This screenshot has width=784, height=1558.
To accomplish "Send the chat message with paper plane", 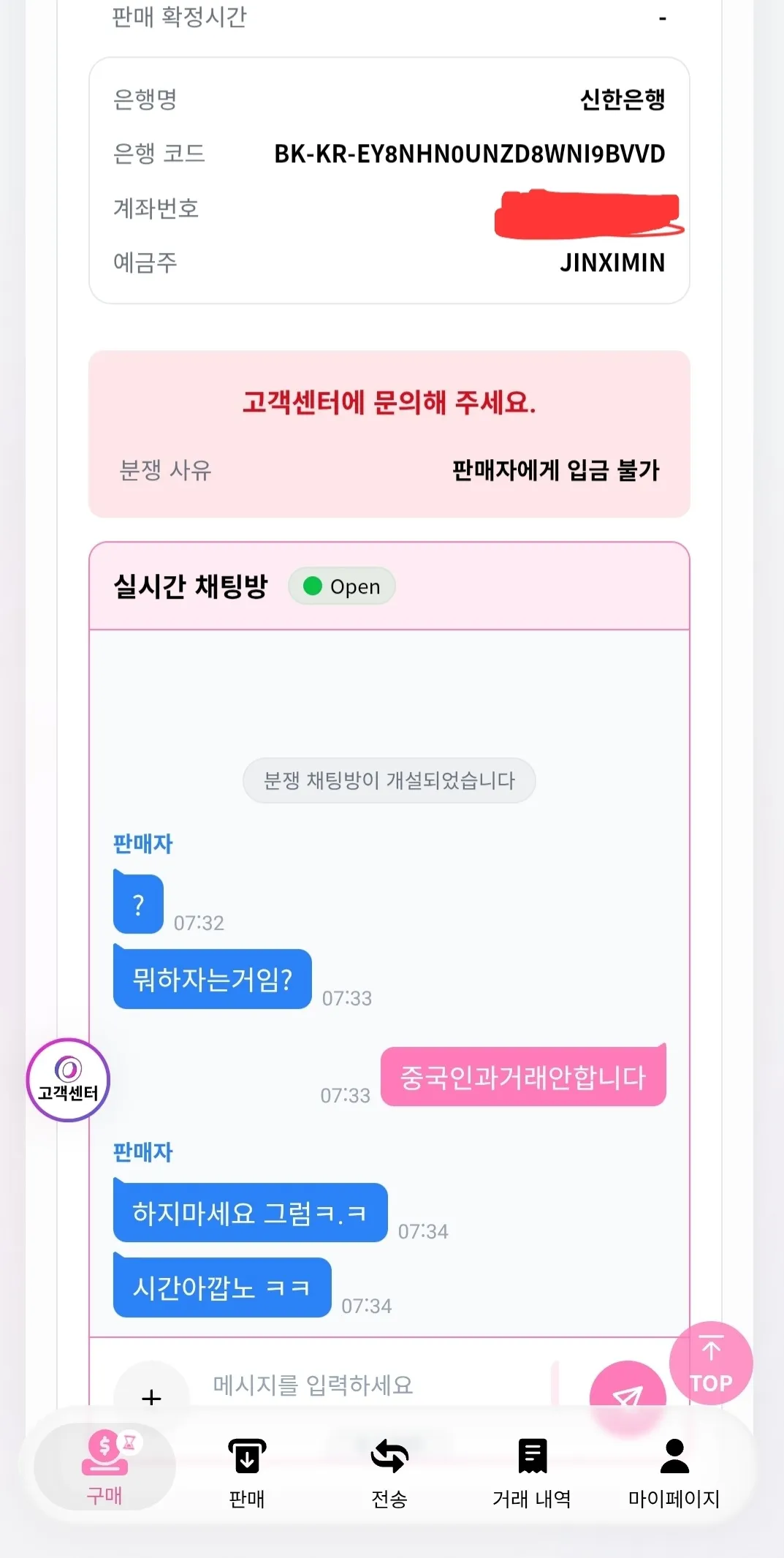I will click(628, 1396).
